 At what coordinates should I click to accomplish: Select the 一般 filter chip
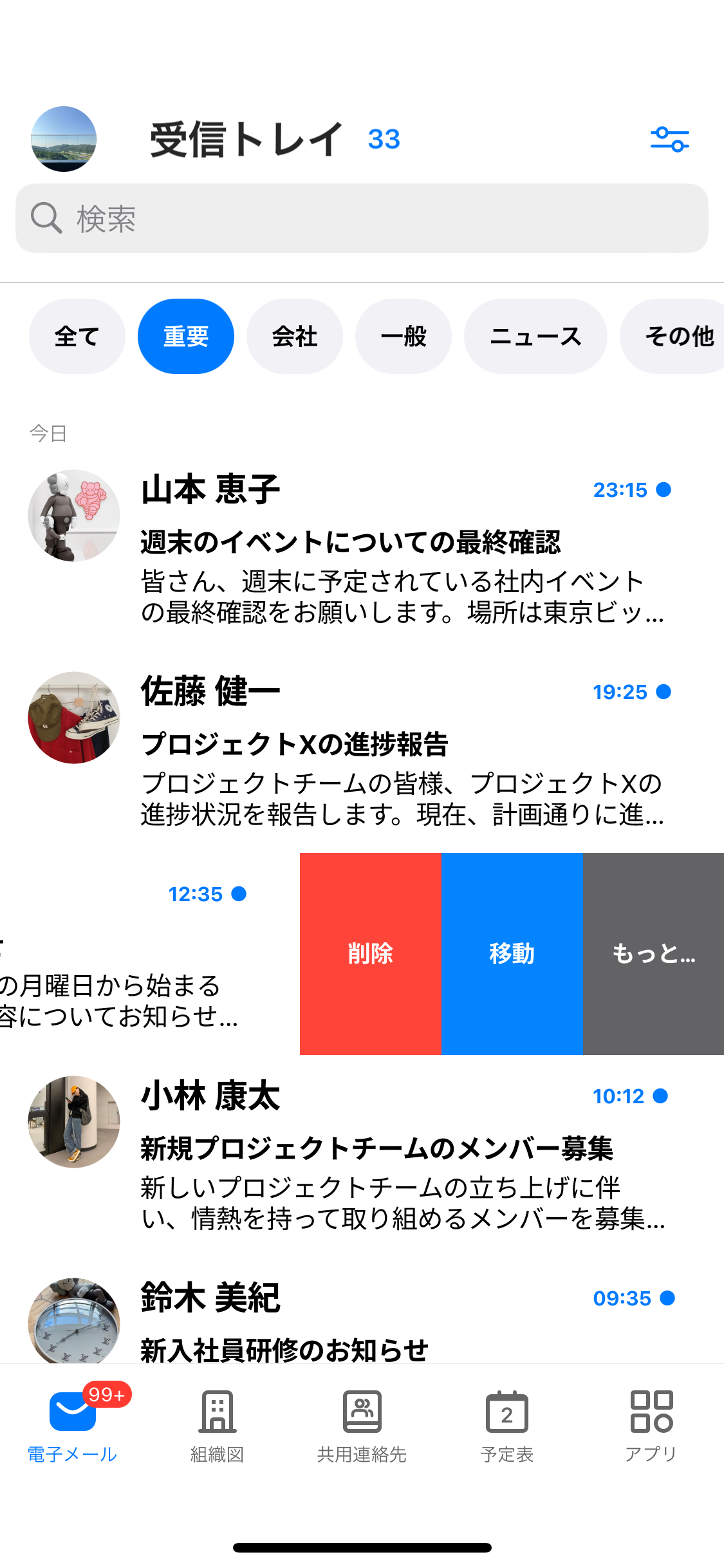coord(404,335)
